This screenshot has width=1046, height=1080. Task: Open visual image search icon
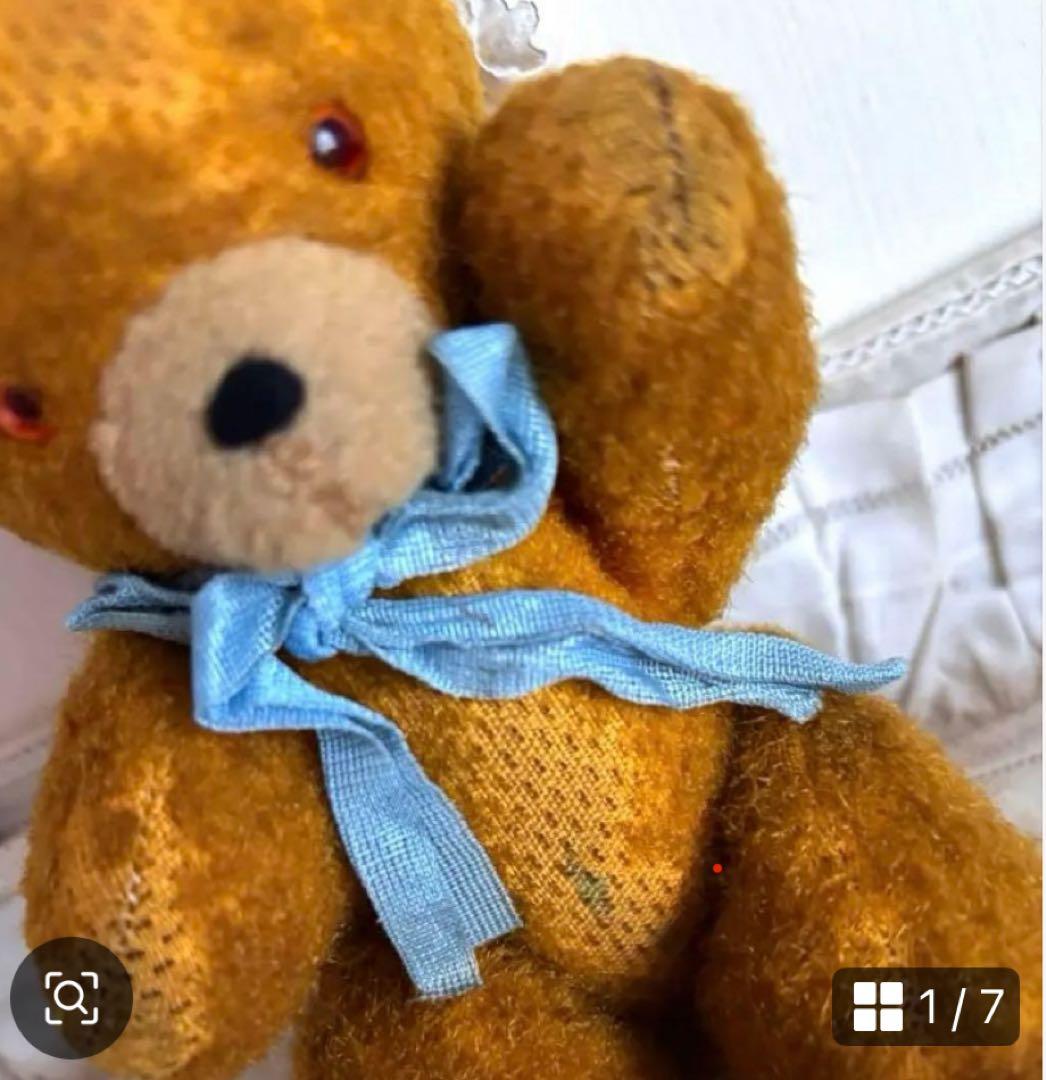pos(71,997)
